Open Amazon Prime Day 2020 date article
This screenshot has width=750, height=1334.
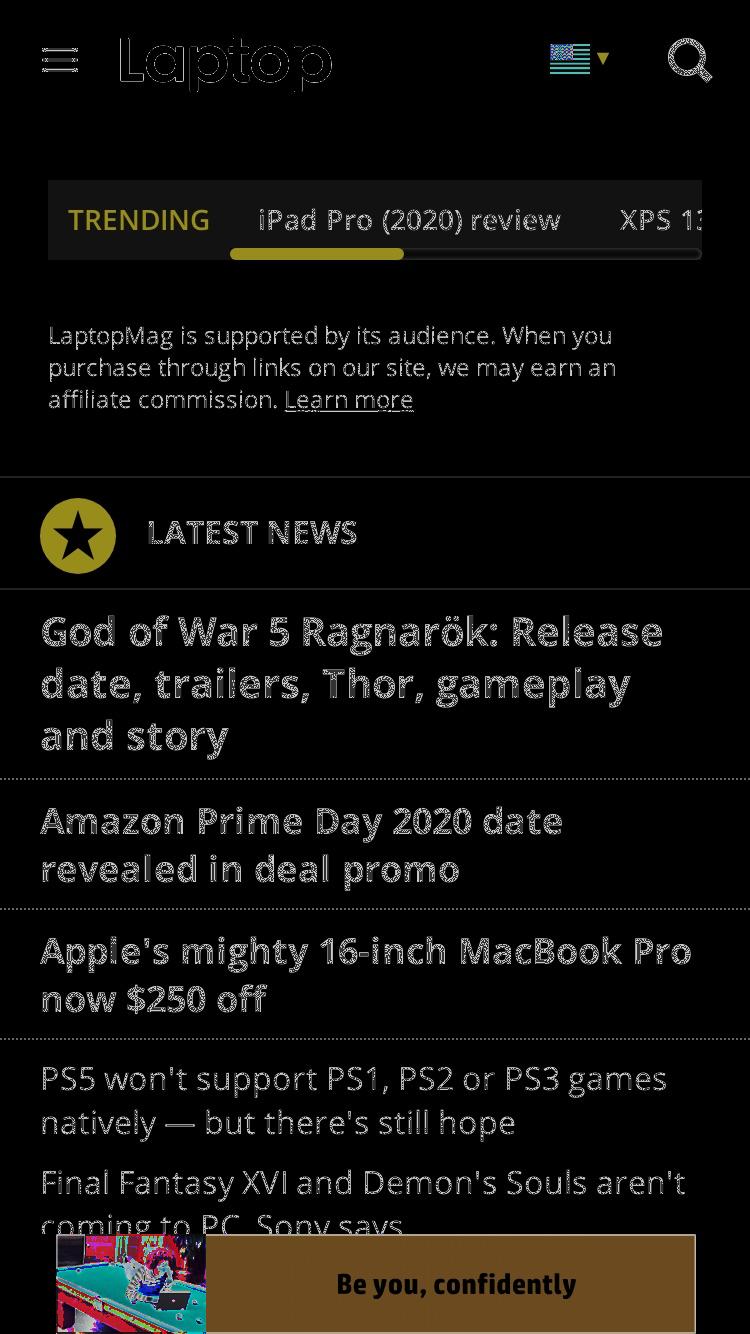tap(301, 845)
